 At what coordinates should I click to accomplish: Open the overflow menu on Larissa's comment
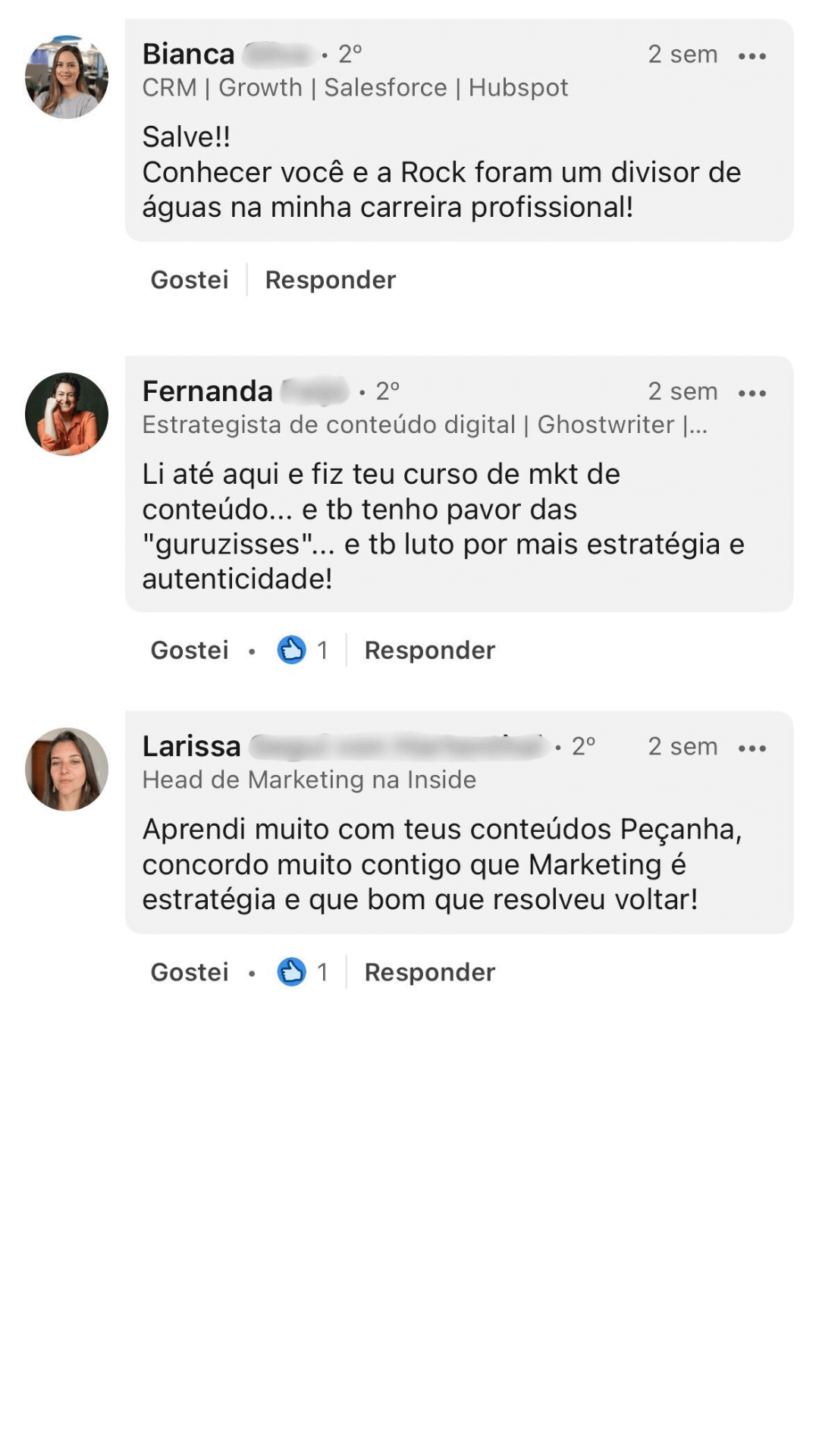coord(752,748)
